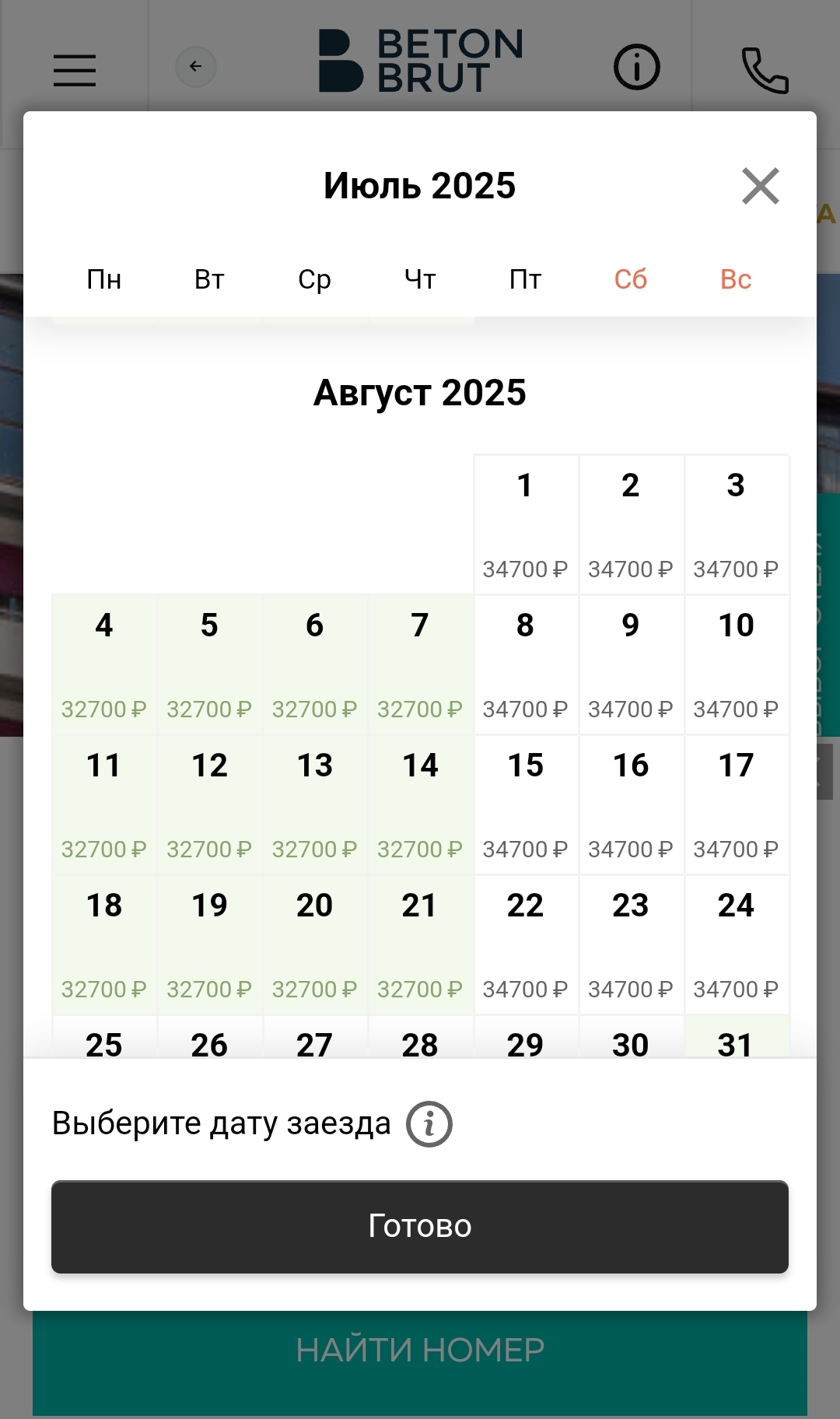The height and width of the screenshot is (1419, 840).
Task: Select August 23 in the calendar
Action: pos(631,944)
